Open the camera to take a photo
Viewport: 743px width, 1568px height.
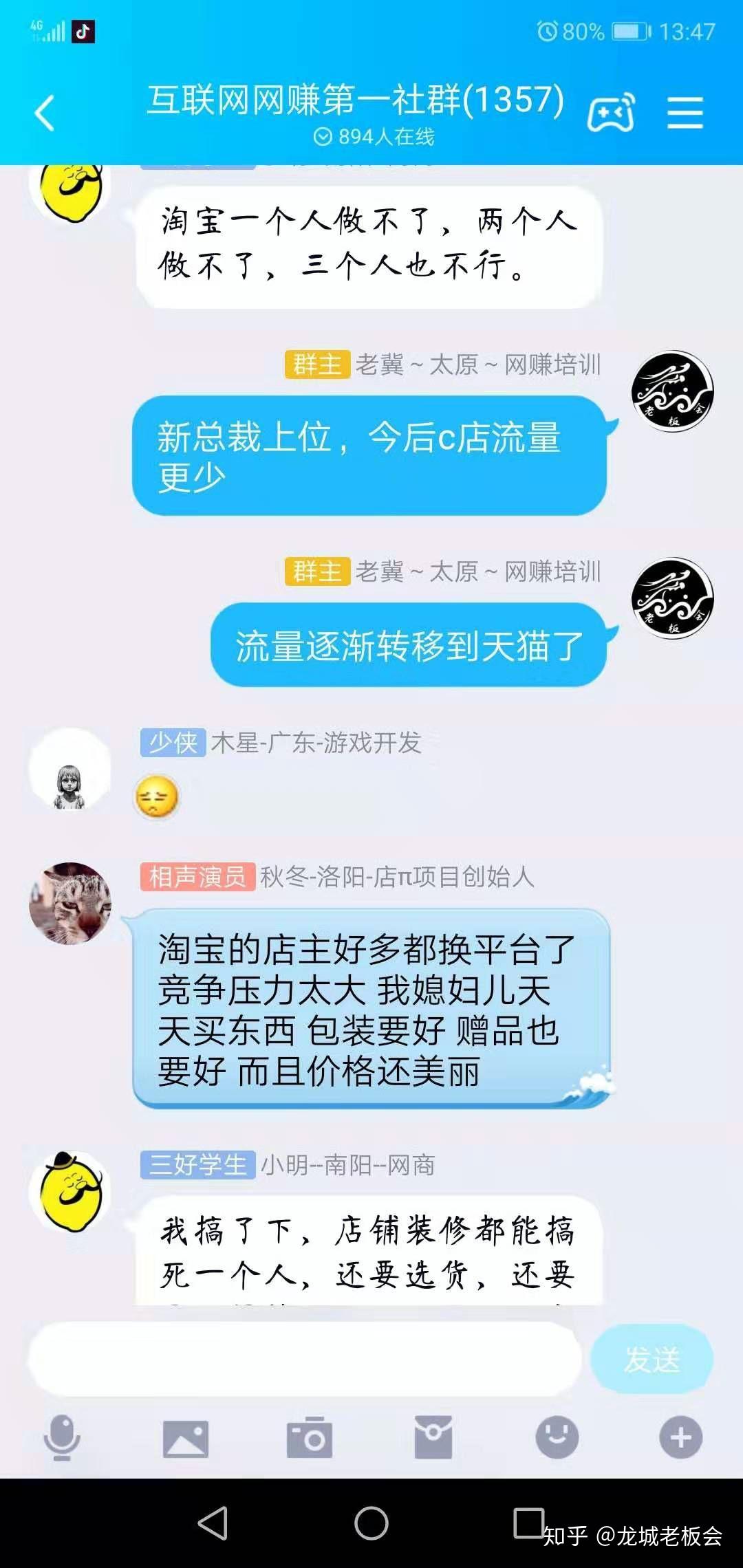(310, 1437)
